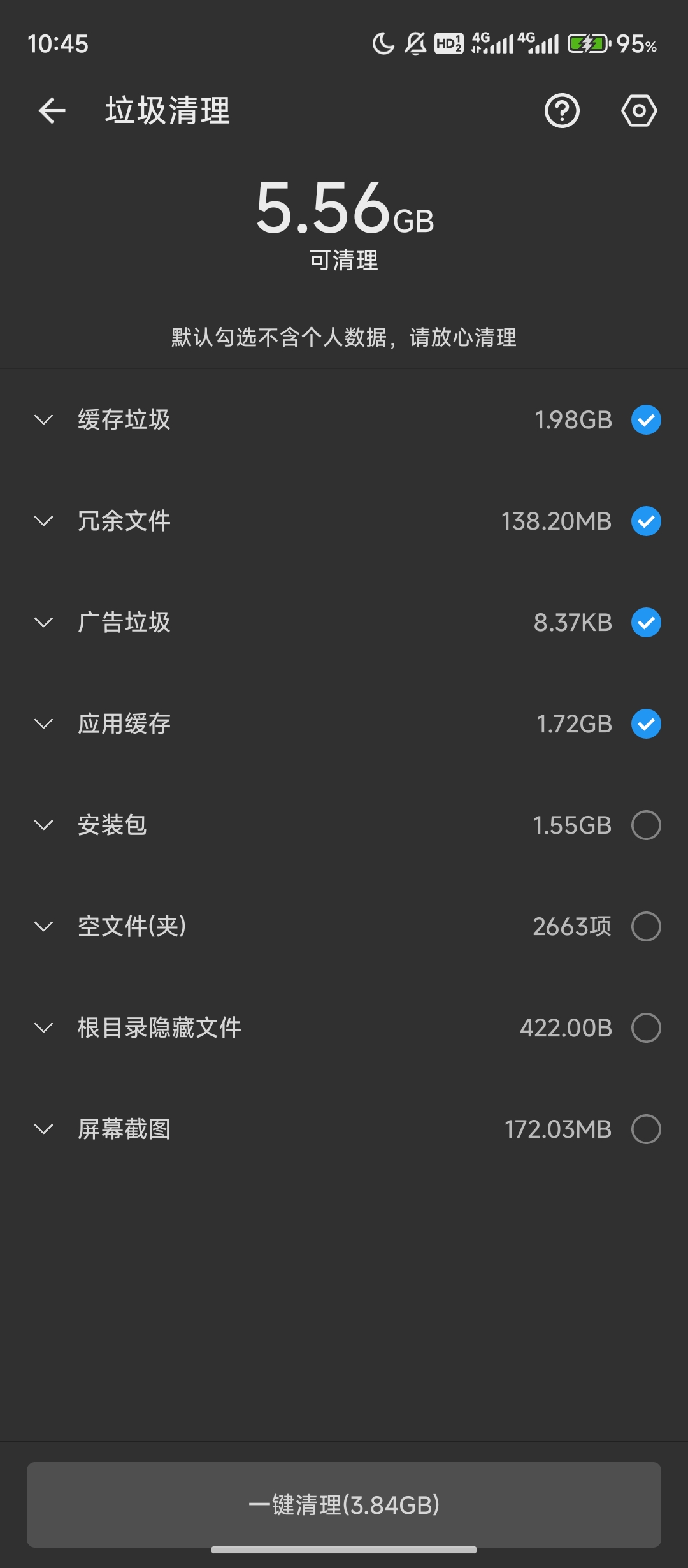Viewport: 688px width, 1568px height.
Task: Select 根目录隐藏文件 checkbox
Action: point(646,1028)
